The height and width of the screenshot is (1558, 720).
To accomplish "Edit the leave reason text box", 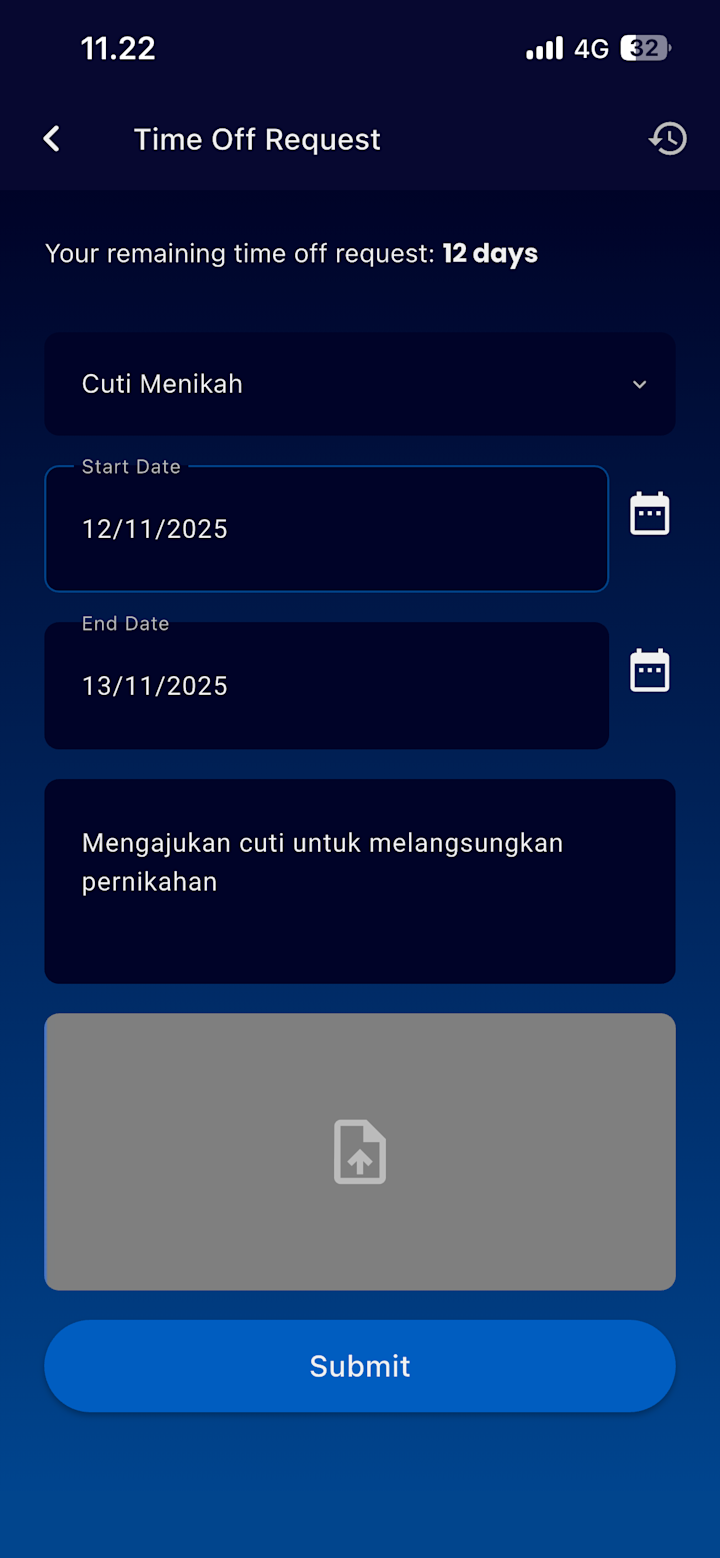I will point(360,881).
